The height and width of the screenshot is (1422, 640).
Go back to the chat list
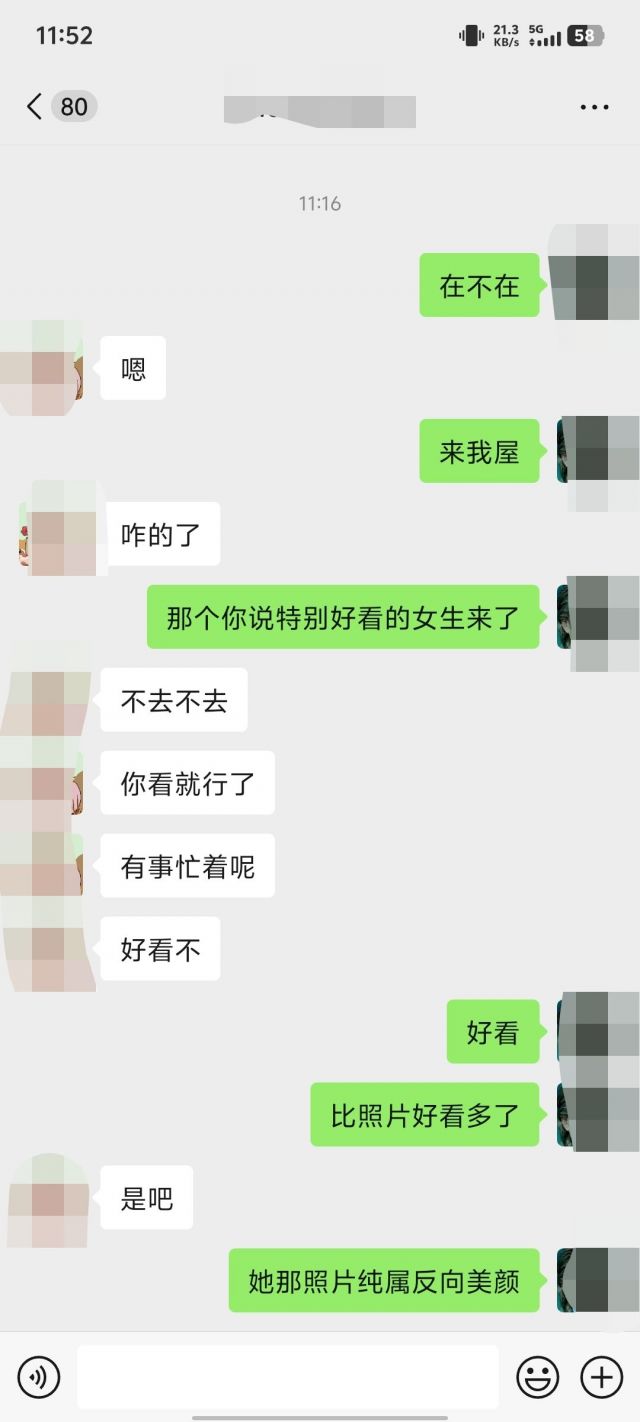click(36, 107)
